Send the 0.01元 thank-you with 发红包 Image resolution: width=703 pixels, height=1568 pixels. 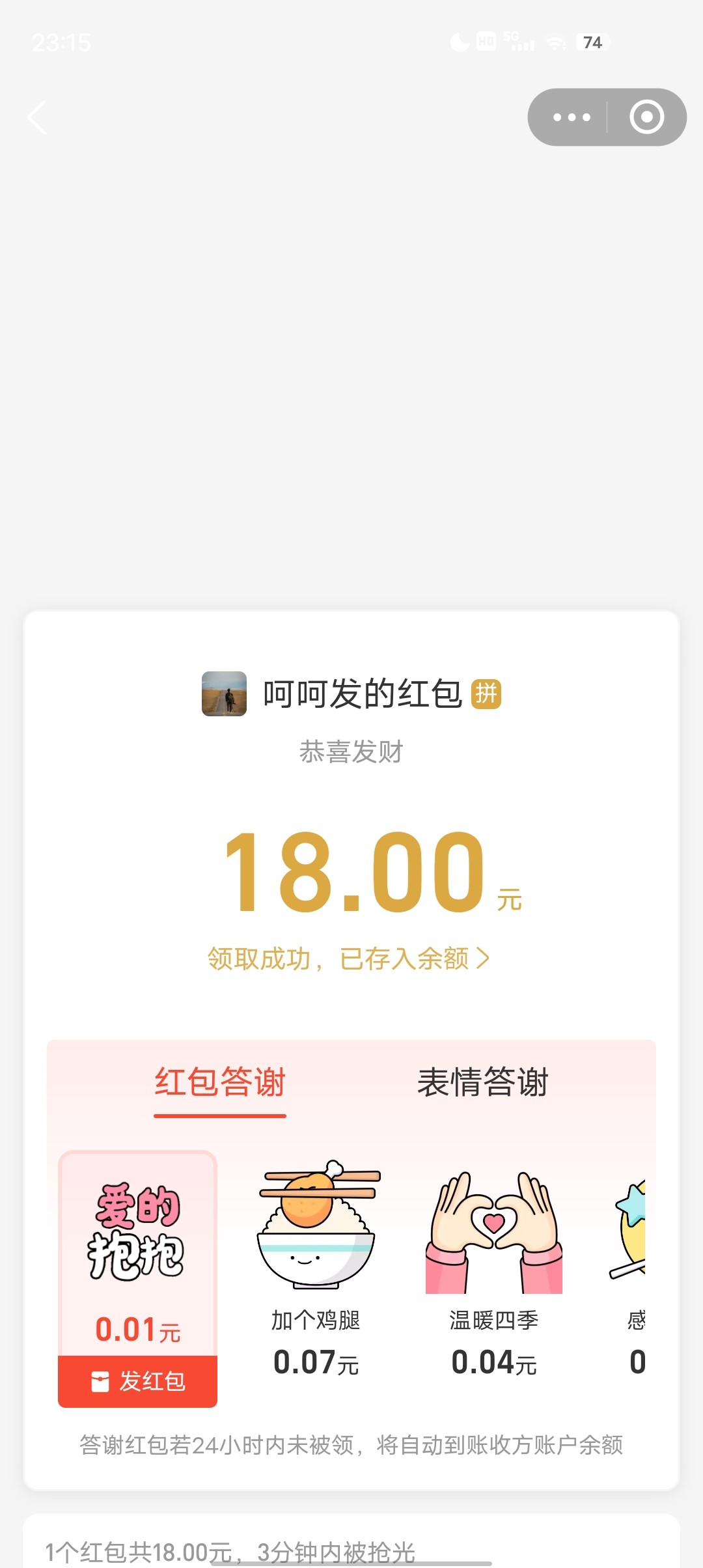click(x=138, y=1381)
